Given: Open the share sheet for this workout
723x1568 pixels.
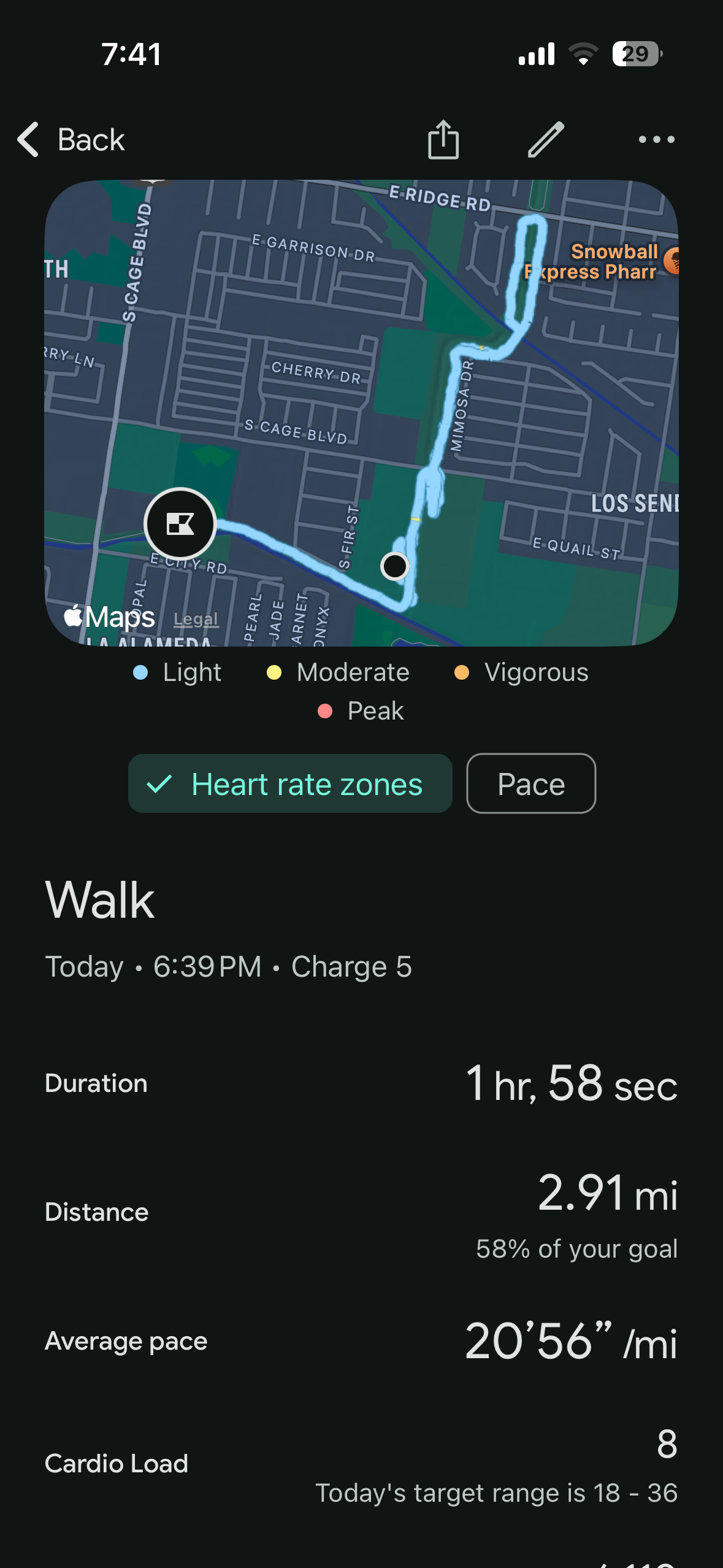Looking at the screenshot, I should (x=443, y=140).
